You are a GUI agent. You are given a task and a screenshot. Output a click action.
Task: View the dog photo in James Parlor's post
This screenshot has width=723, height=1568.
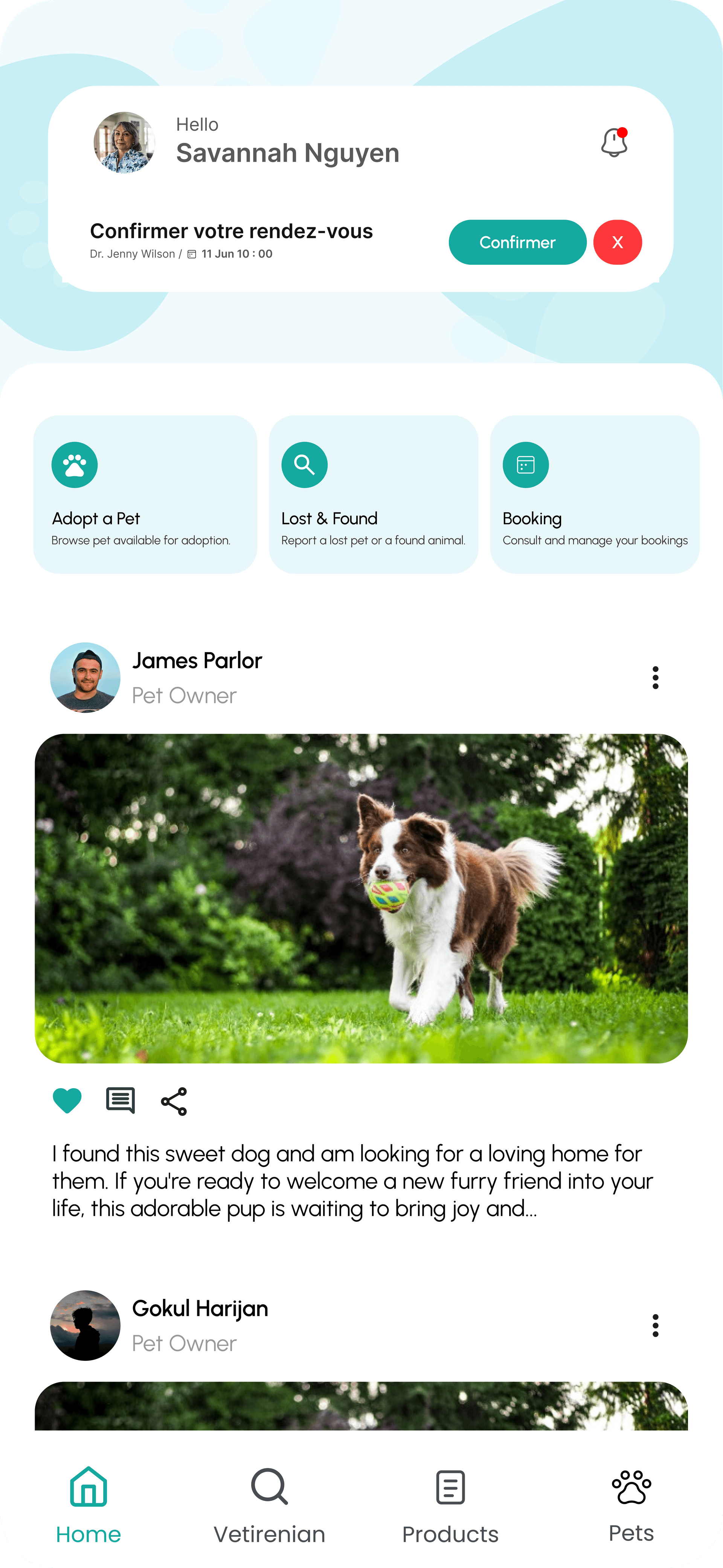coord(361,899)
